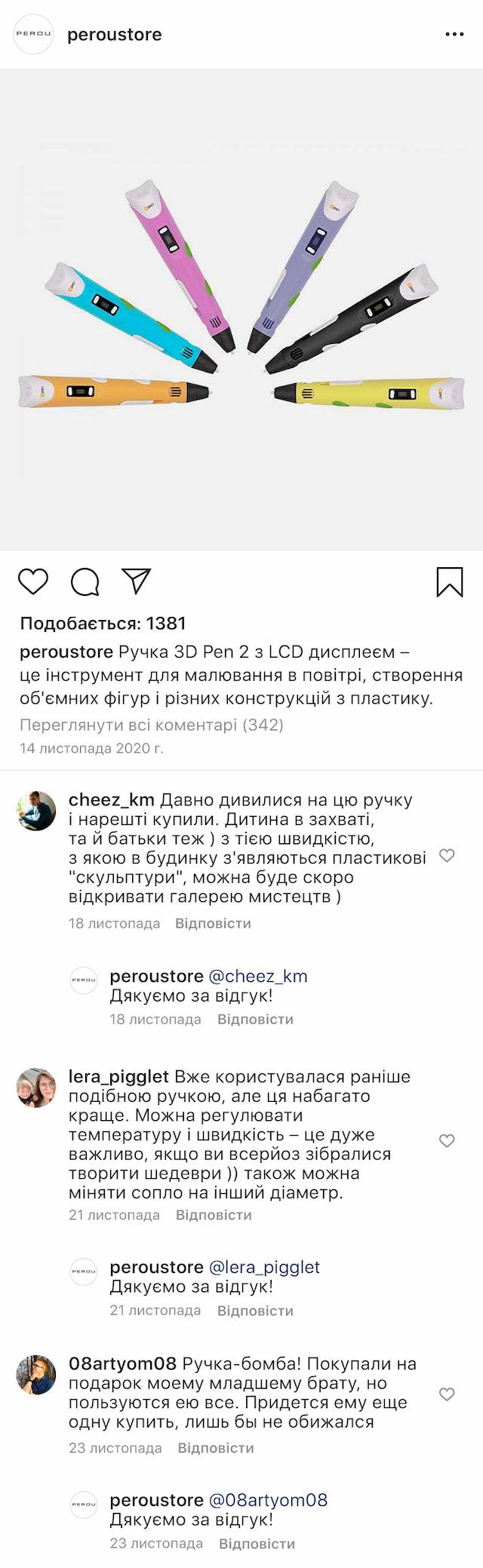Bookmark this 3D pen post

pos(450,582)
